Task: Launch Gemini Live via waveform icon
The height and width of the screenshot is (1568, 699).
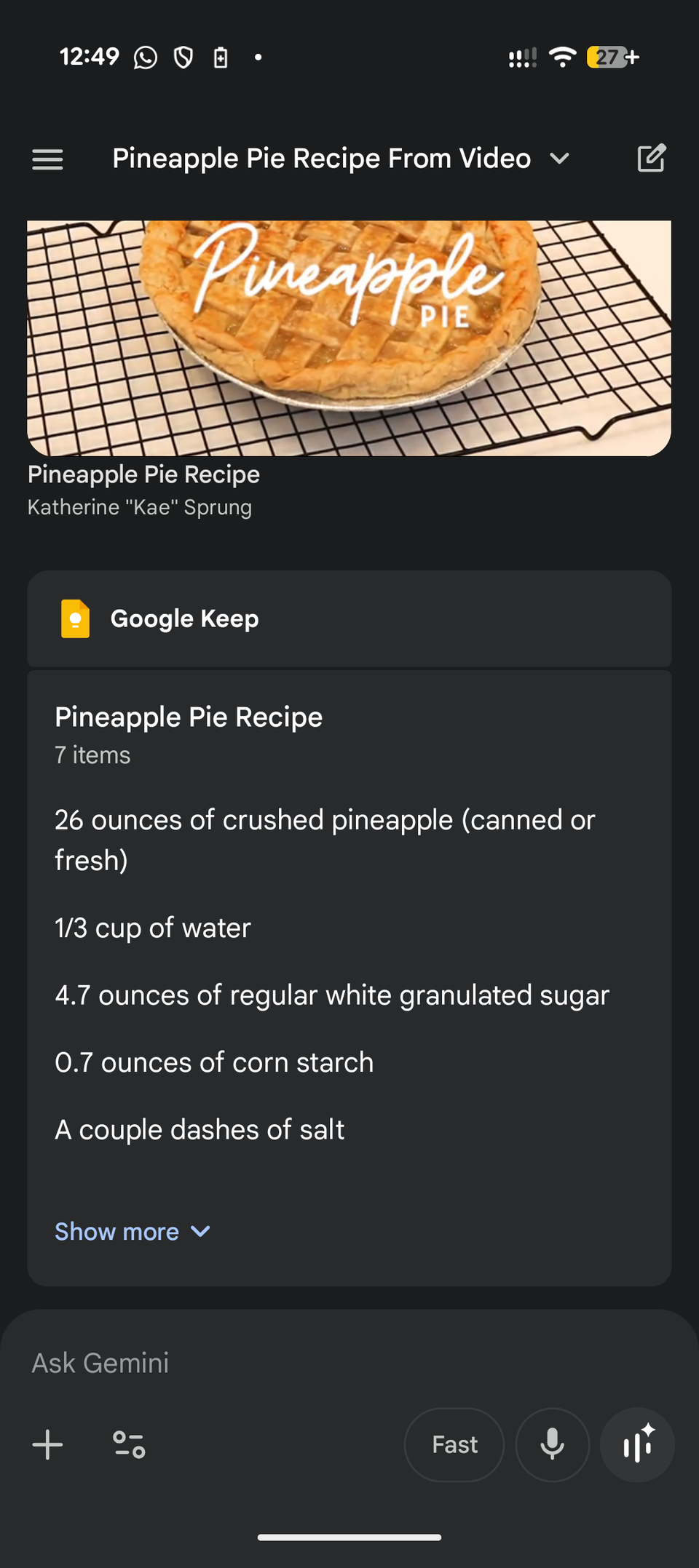Action: pyautogui.click(x=637, y=1445)
